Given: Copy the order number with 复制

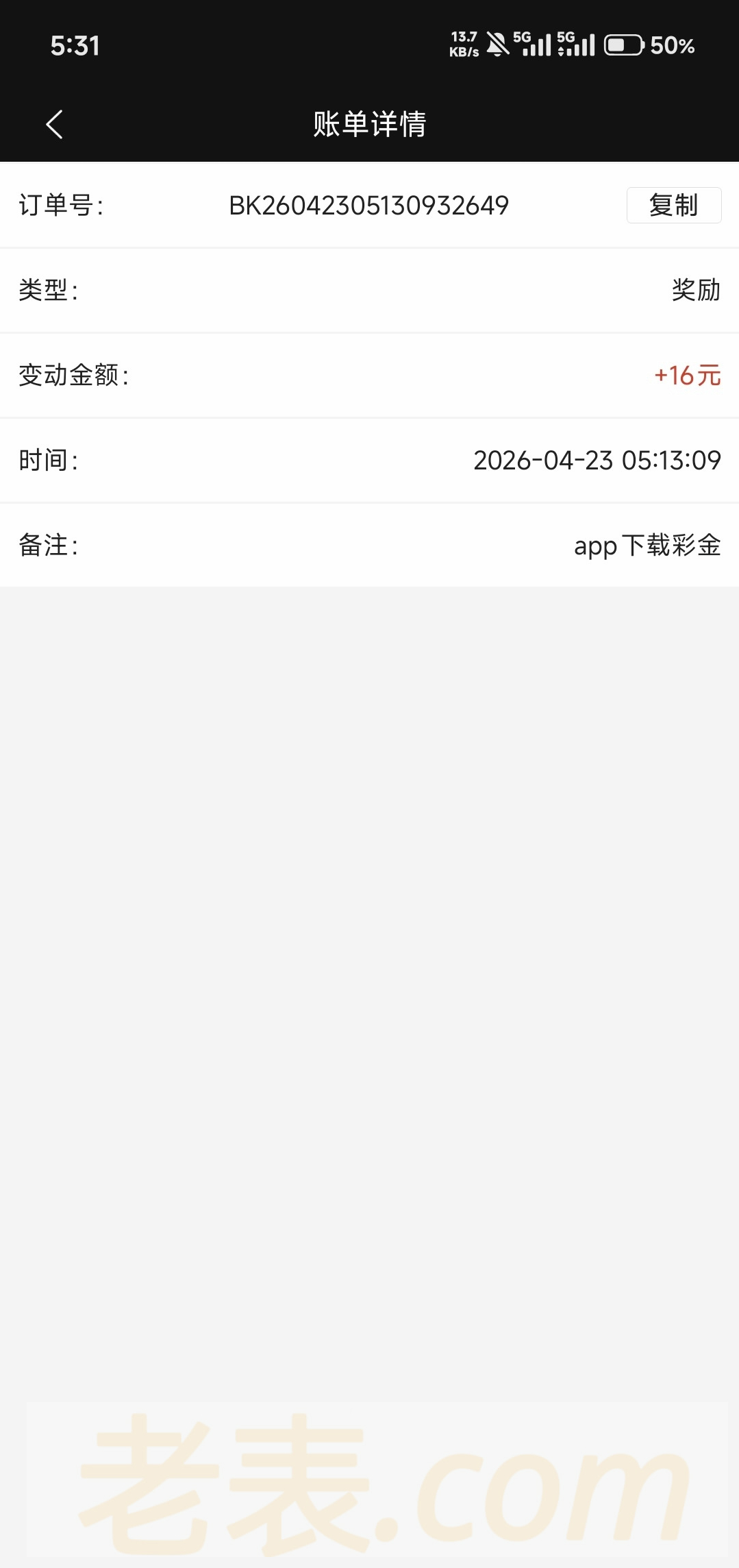Looking at the screenshot, I should [673, 205].
